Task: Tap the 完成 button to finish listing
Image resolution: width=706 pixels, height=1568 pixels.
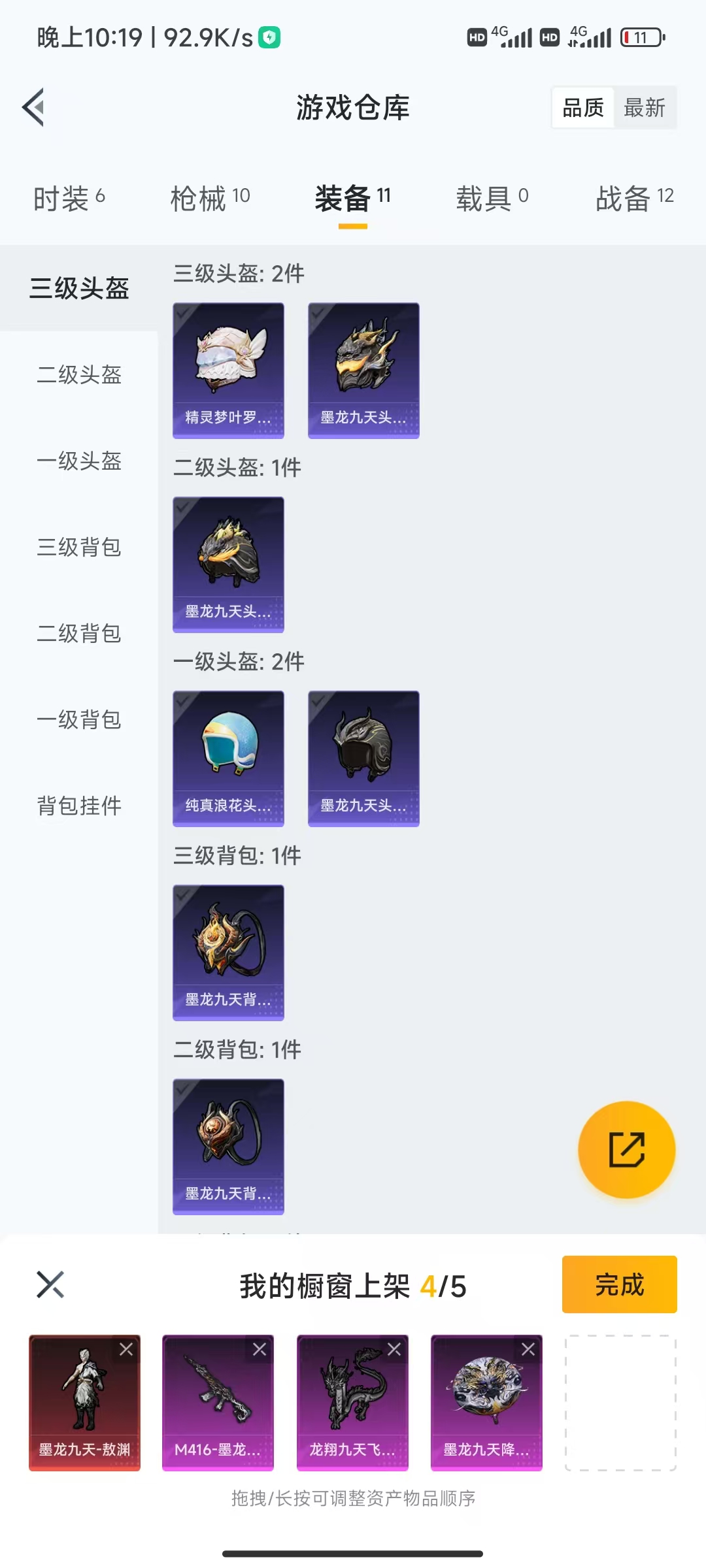Action: point(618,1284)
